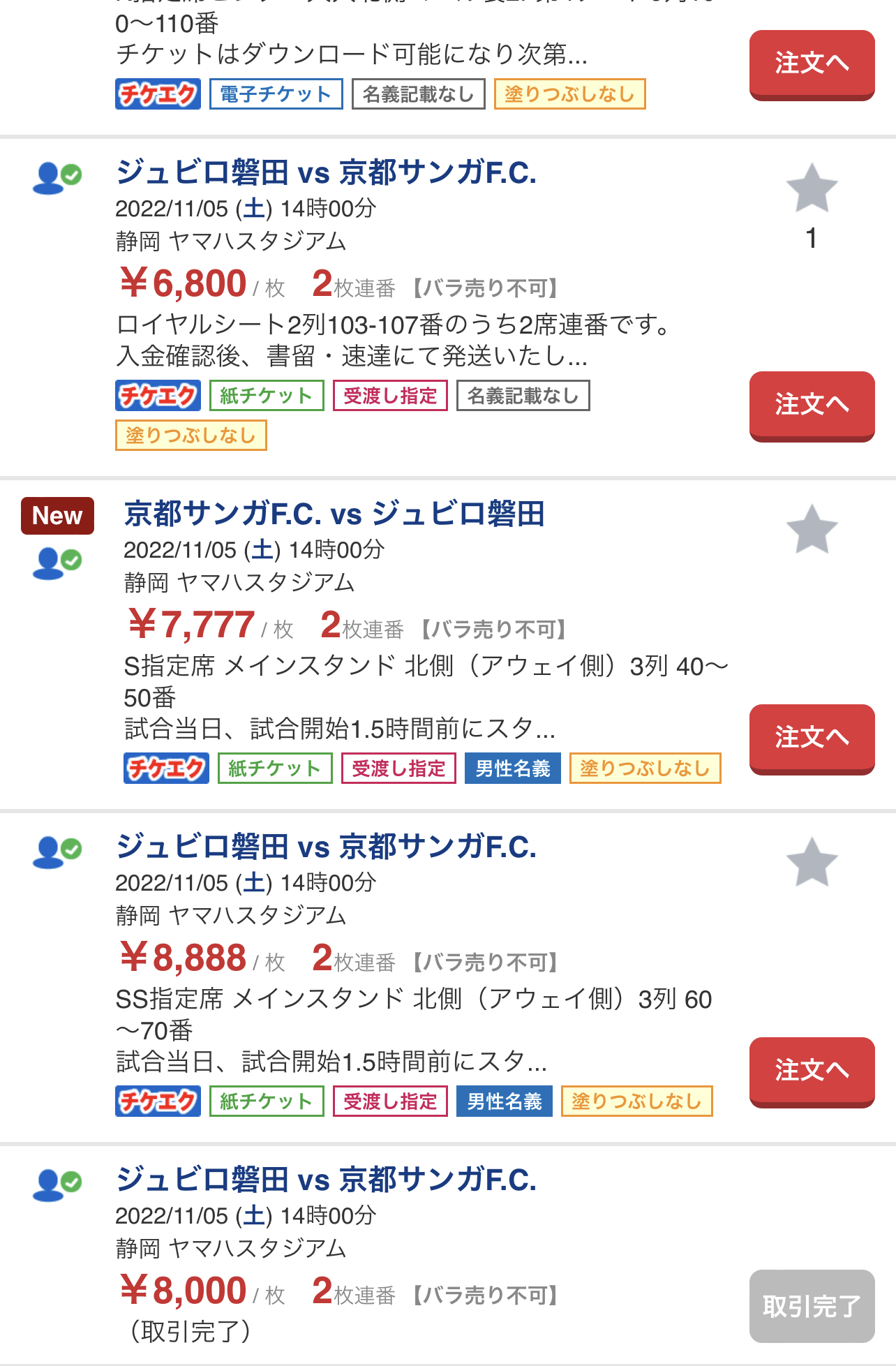View the ¥8,888 ジュビロ磐田 vs 京都サンガF.C. listing
The image size is (896, 1366).
(x=326, y=847)
